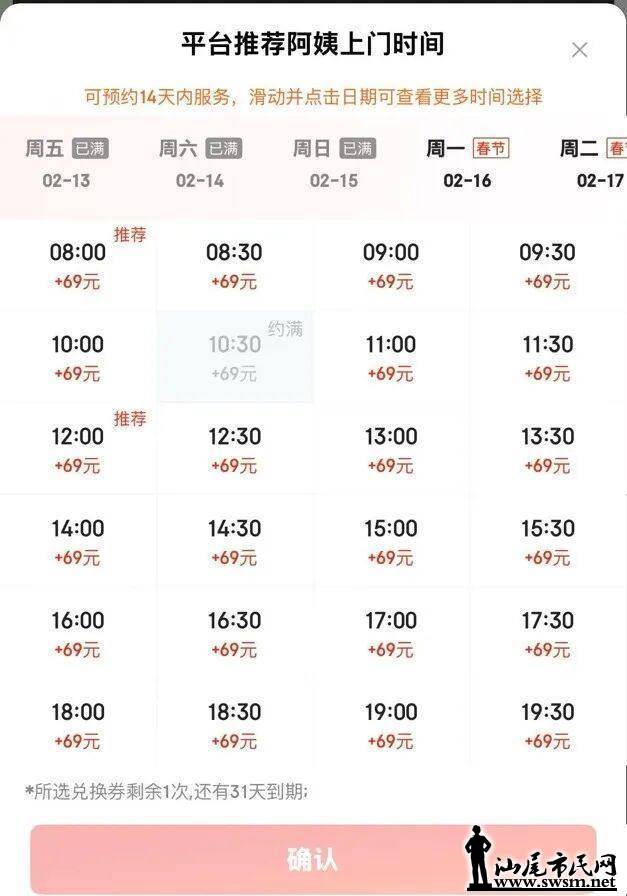Book the 13:30 time slot
Viewport: 627px width, 896px height.
[x=547, y=448]
